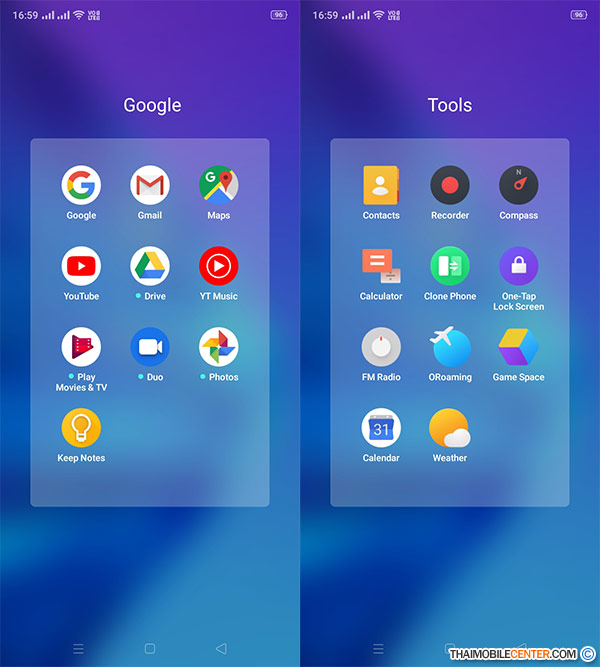600x667 pixels.
Task: Open YT Music
Action: tap(218, 267)
